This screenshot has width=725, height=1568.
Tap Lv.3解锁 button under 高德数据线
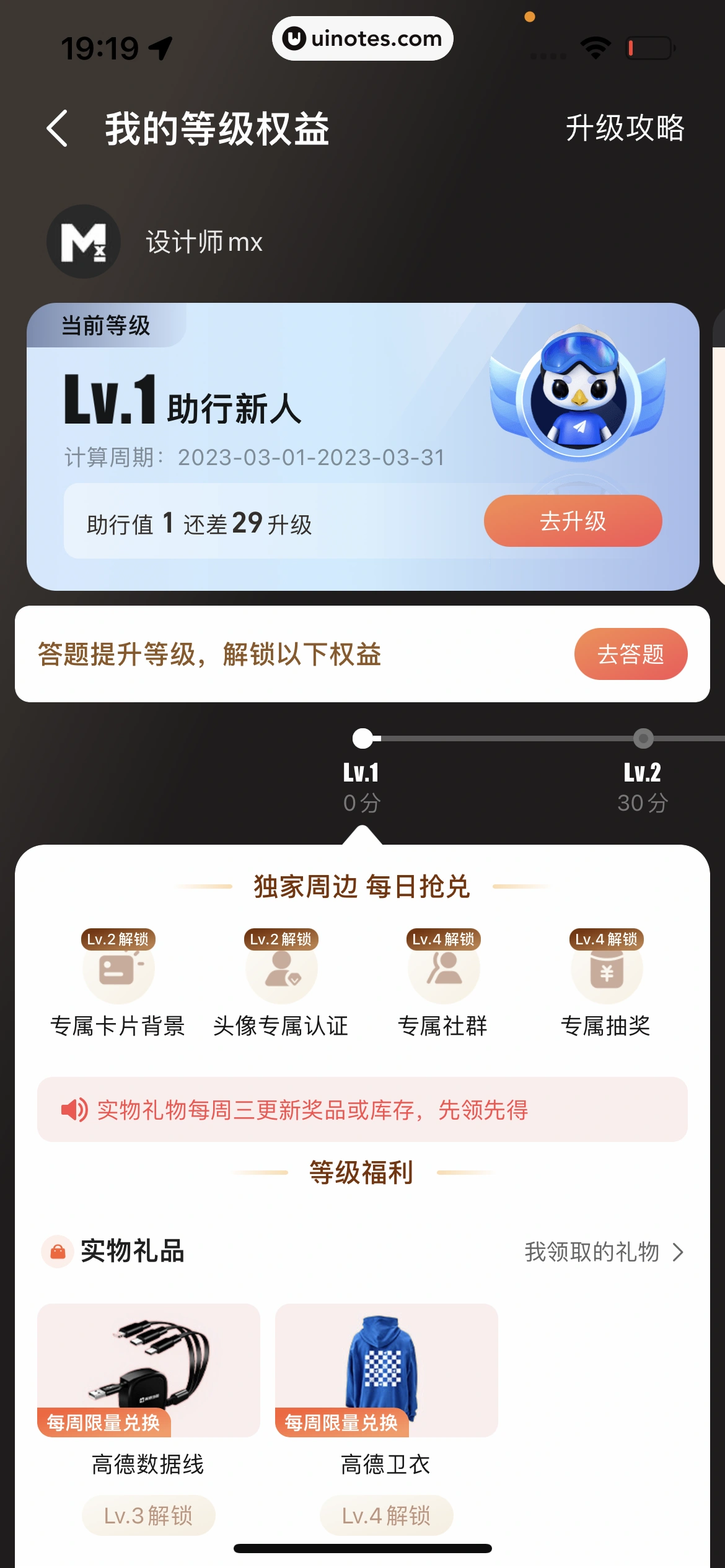pyautogui.click(x=149, y=1515)
